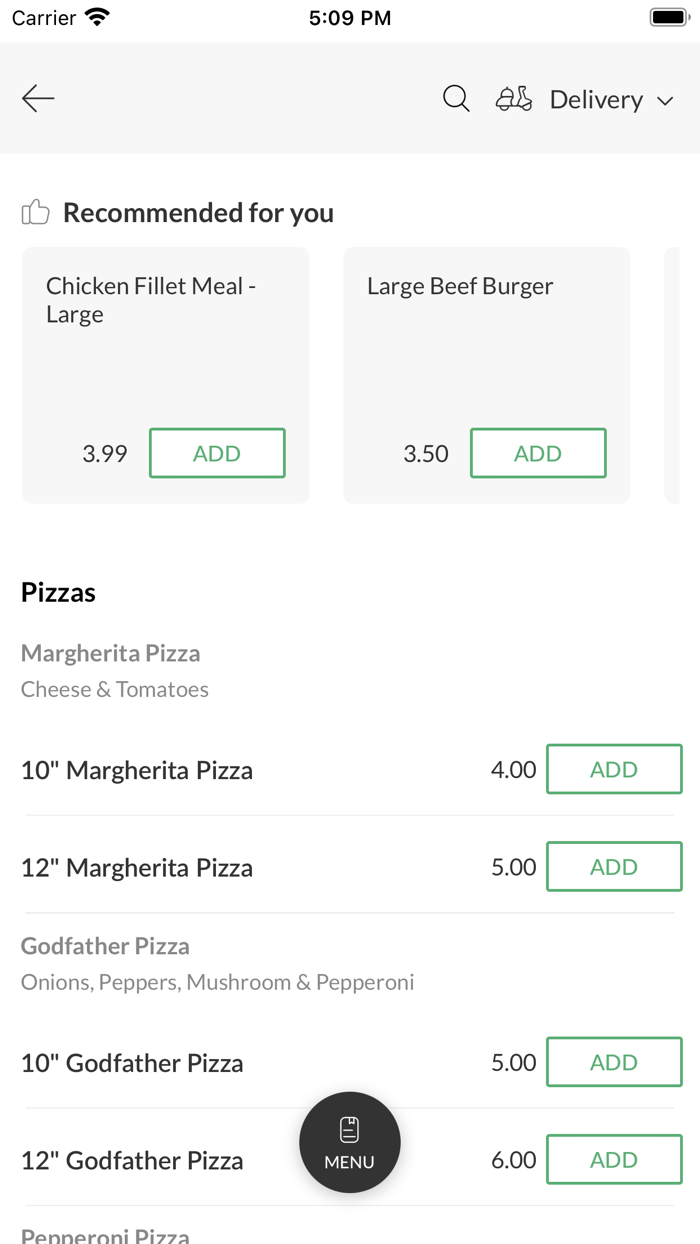The width and height of the screenshot is (700, 1244).
Task: Add 10" Godfather Pizza to order
Action: (614, 1062)
